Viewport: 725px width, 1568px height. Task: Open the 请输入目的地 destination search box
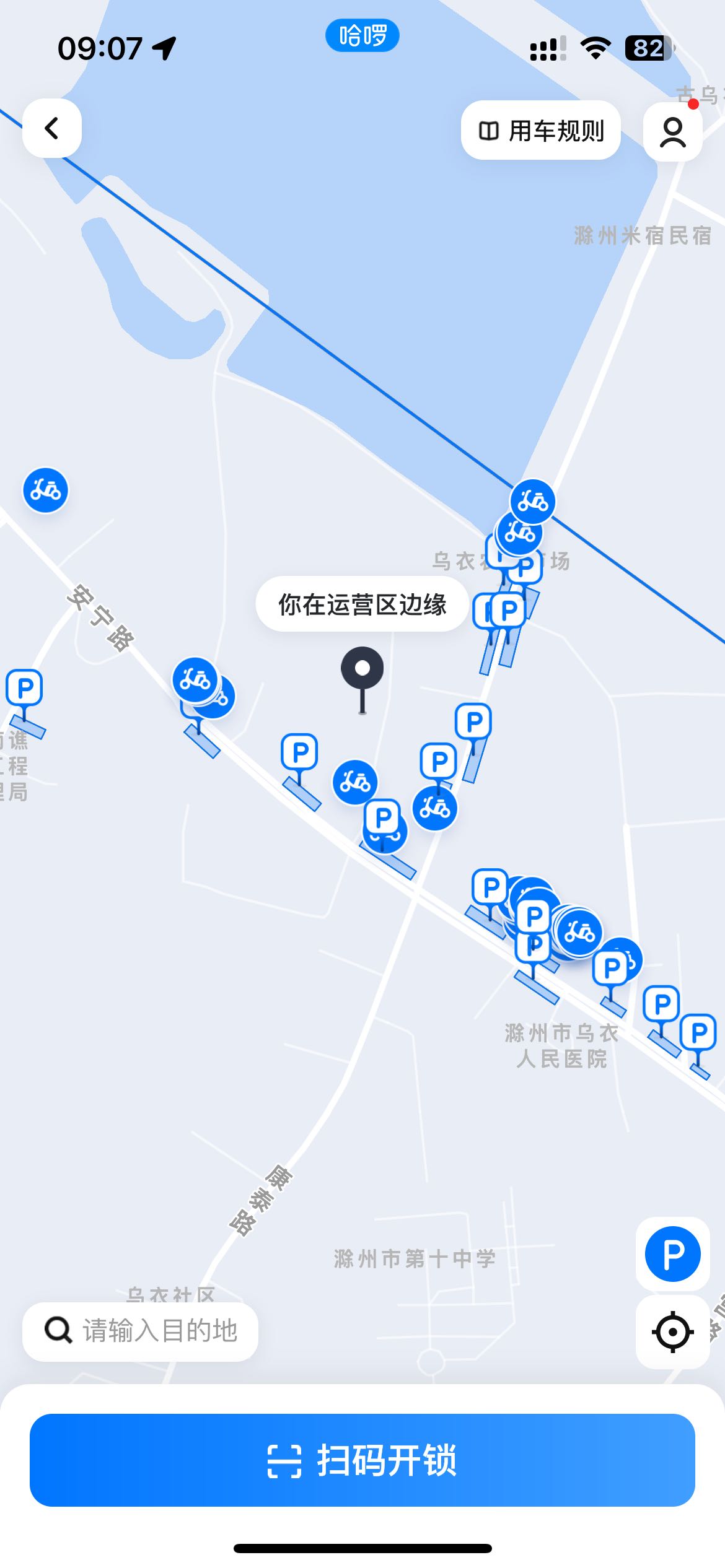click(x=141, y=1331)
